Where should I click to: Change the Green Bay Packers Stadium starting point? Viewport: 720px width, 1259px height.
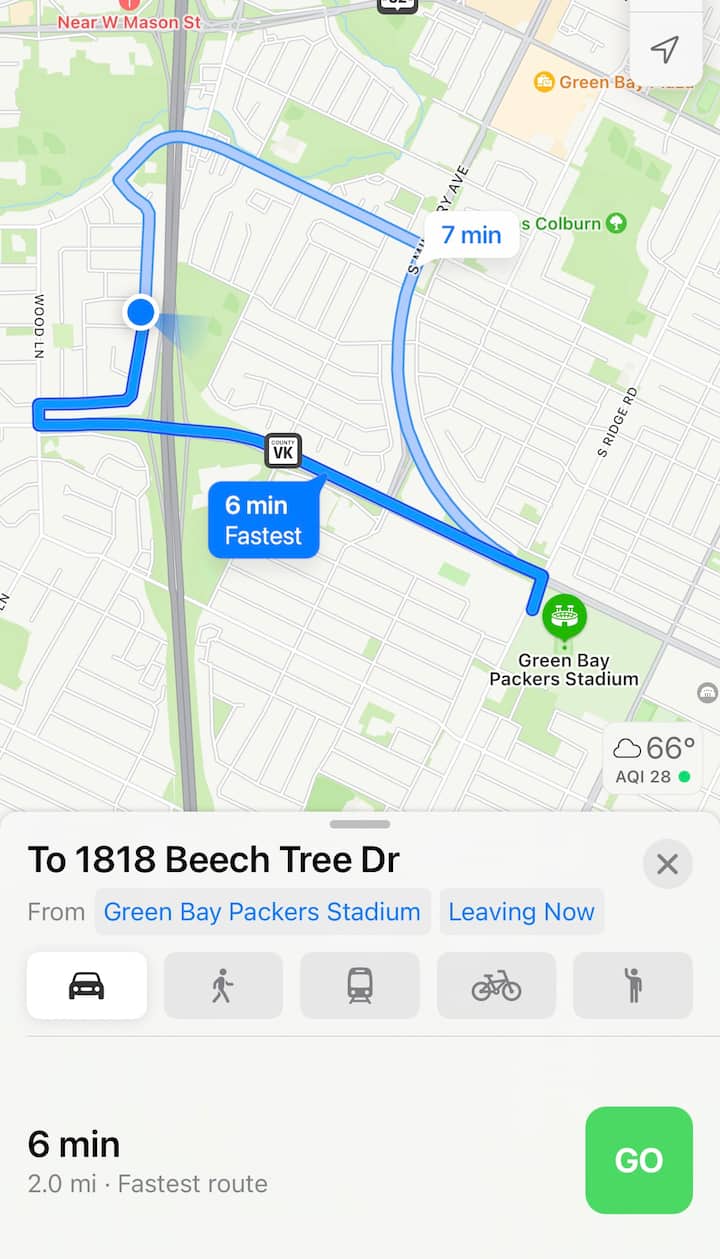pos(262,912)
